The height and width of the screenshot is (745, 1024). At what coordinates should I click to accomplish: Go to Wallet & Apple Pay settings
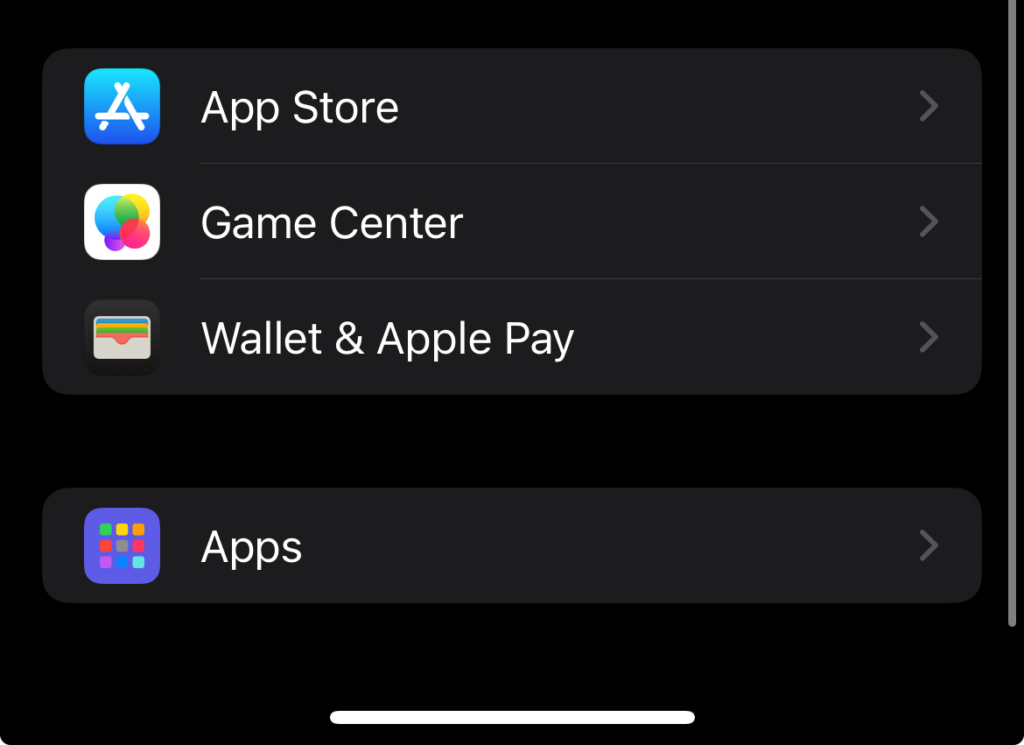[x=510, y=337]
